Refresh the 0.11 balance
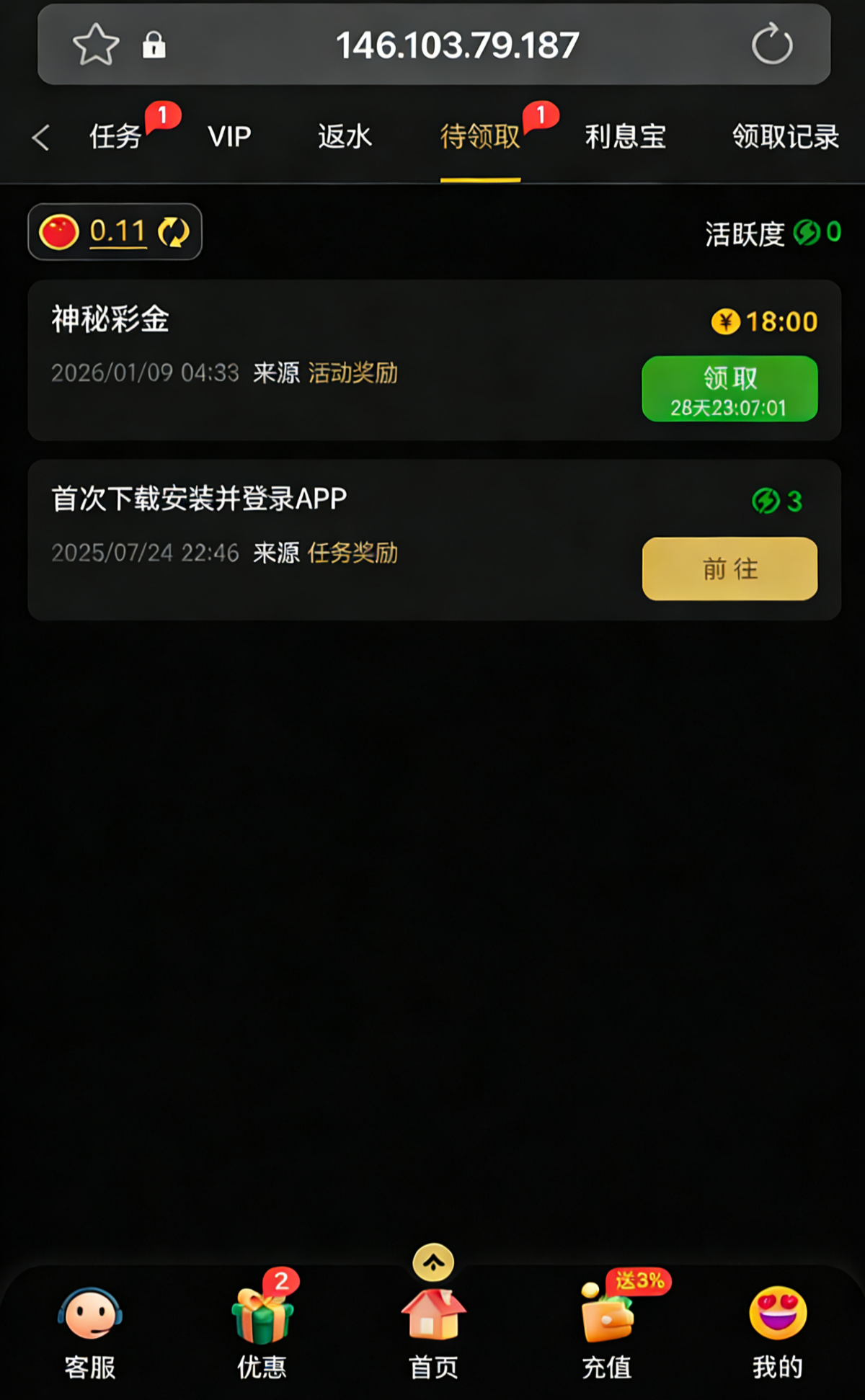The width and height of the screenshot is (865, 1400). tap(174, 232)
